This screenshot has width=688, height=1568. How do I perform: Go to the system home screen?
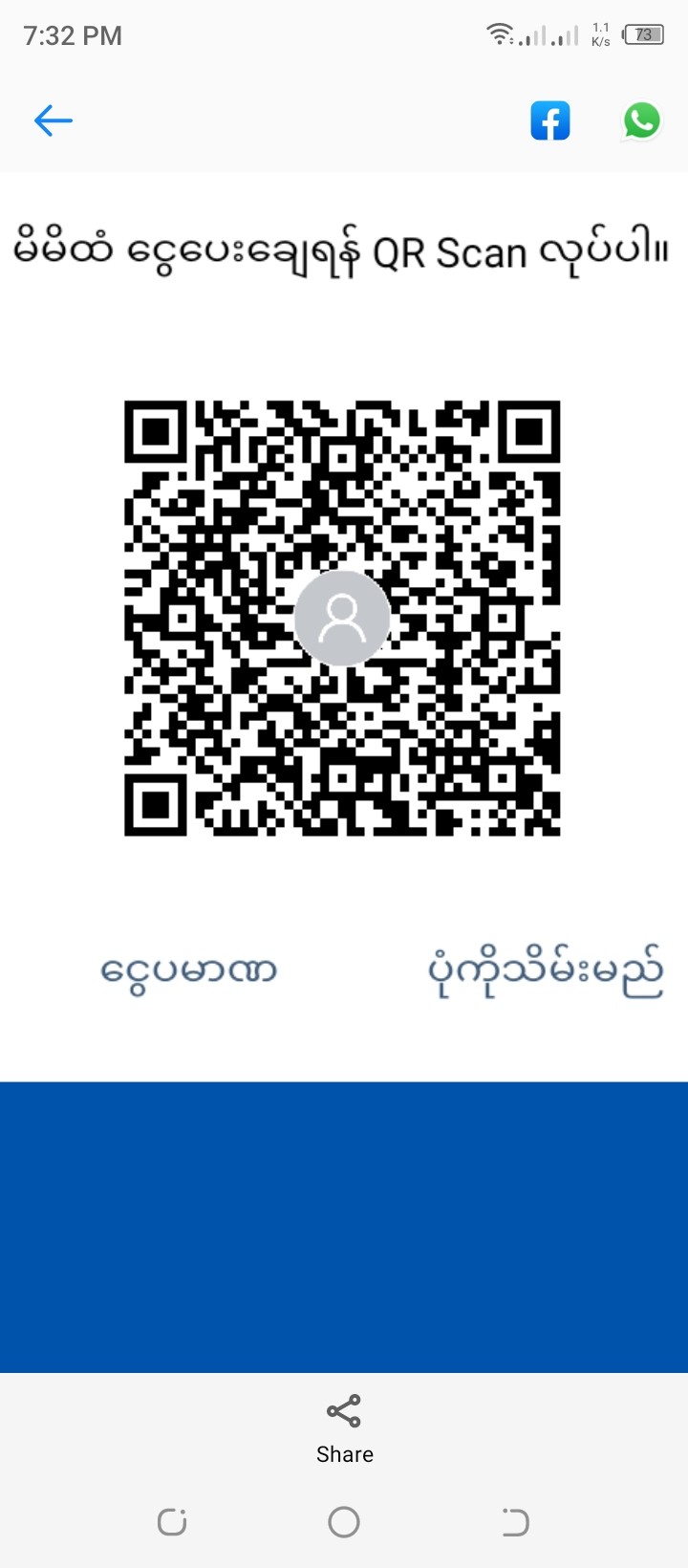click(x=344, y=1521)
